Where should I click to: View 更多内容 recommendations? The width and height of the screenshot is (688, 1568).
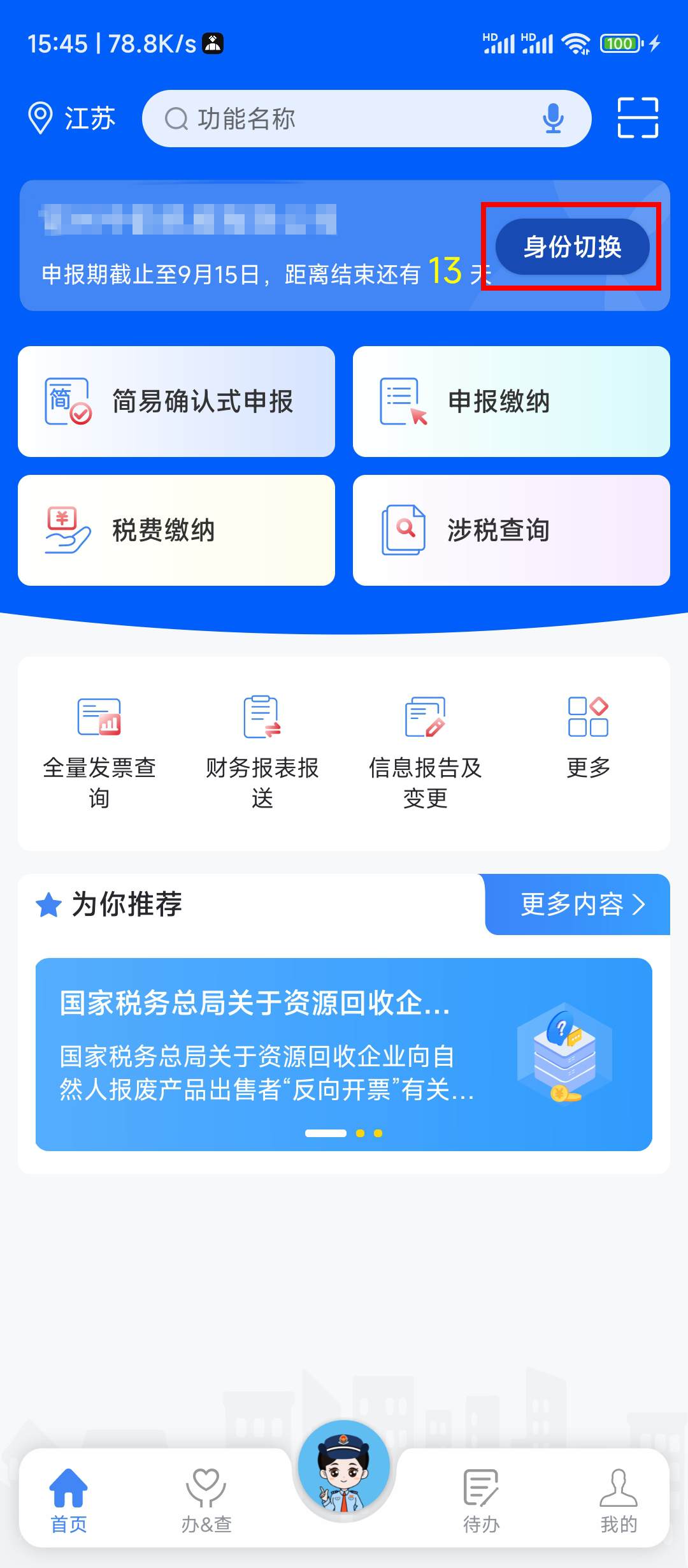click(x=578, y=904)
